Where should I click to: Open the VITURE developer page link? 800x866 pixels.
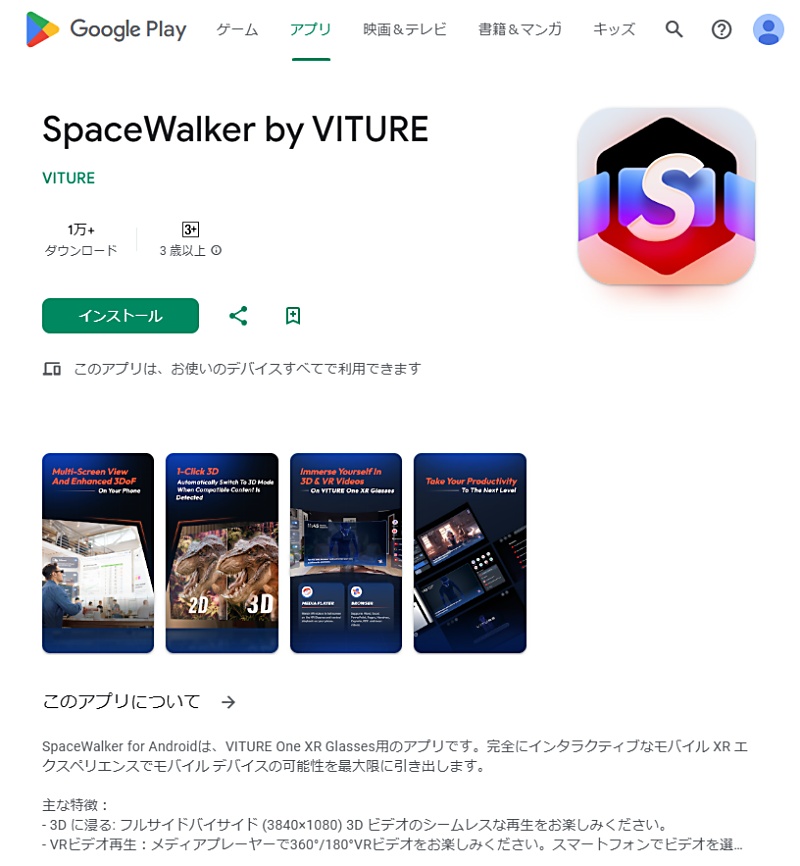[x=68, y=178]
